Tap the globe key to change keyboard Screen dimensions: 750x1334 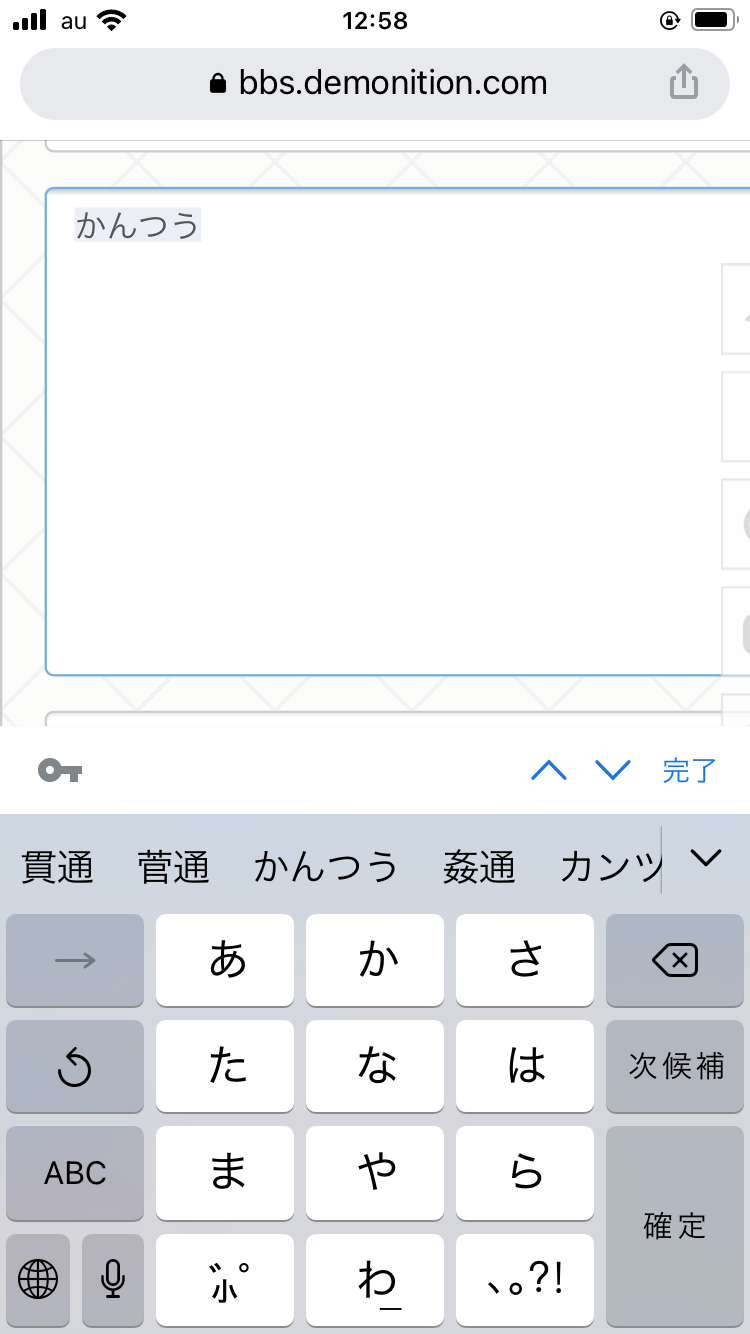pos(38,1278)
